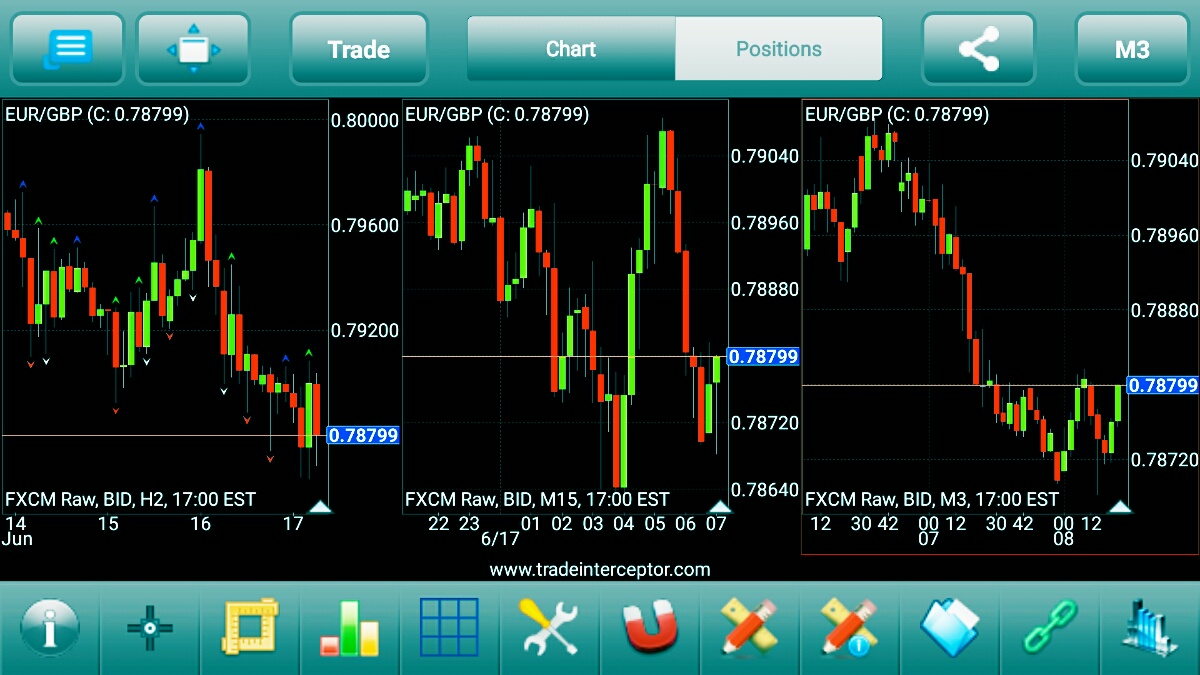Image resolution: width=1200 pixels, height=675 pixels.
Task: Switch to the Chart tab
Action: pos(571,49)
